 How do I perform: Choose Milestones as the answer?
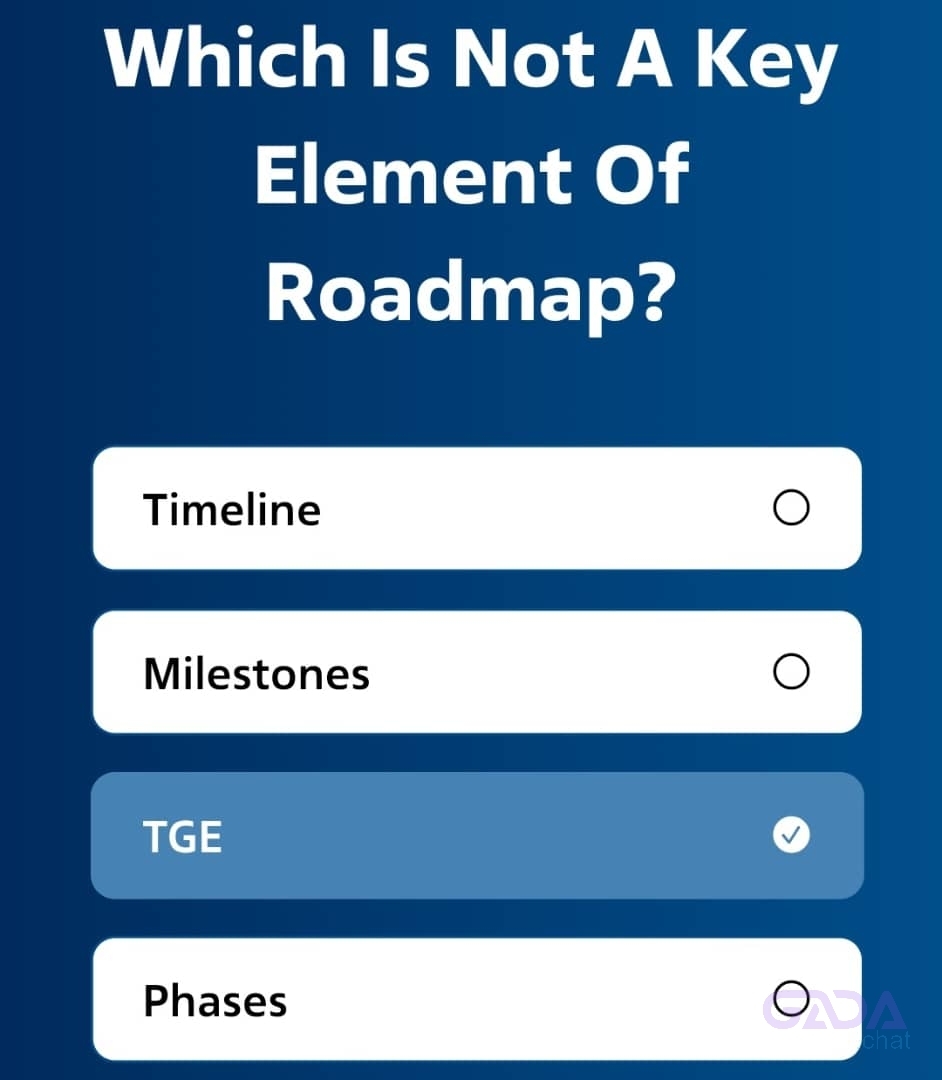pos(476,673)
